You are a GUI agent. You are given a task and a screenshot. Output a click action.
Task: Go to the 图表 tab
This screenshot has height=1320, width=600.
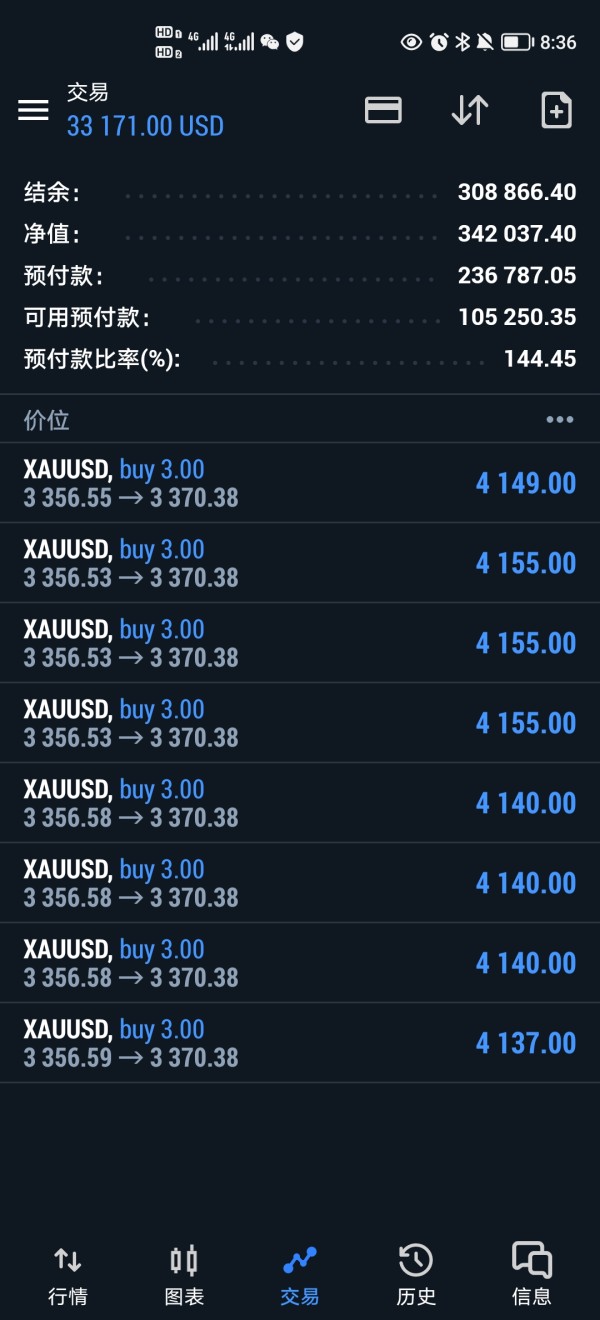point(184,1275)
